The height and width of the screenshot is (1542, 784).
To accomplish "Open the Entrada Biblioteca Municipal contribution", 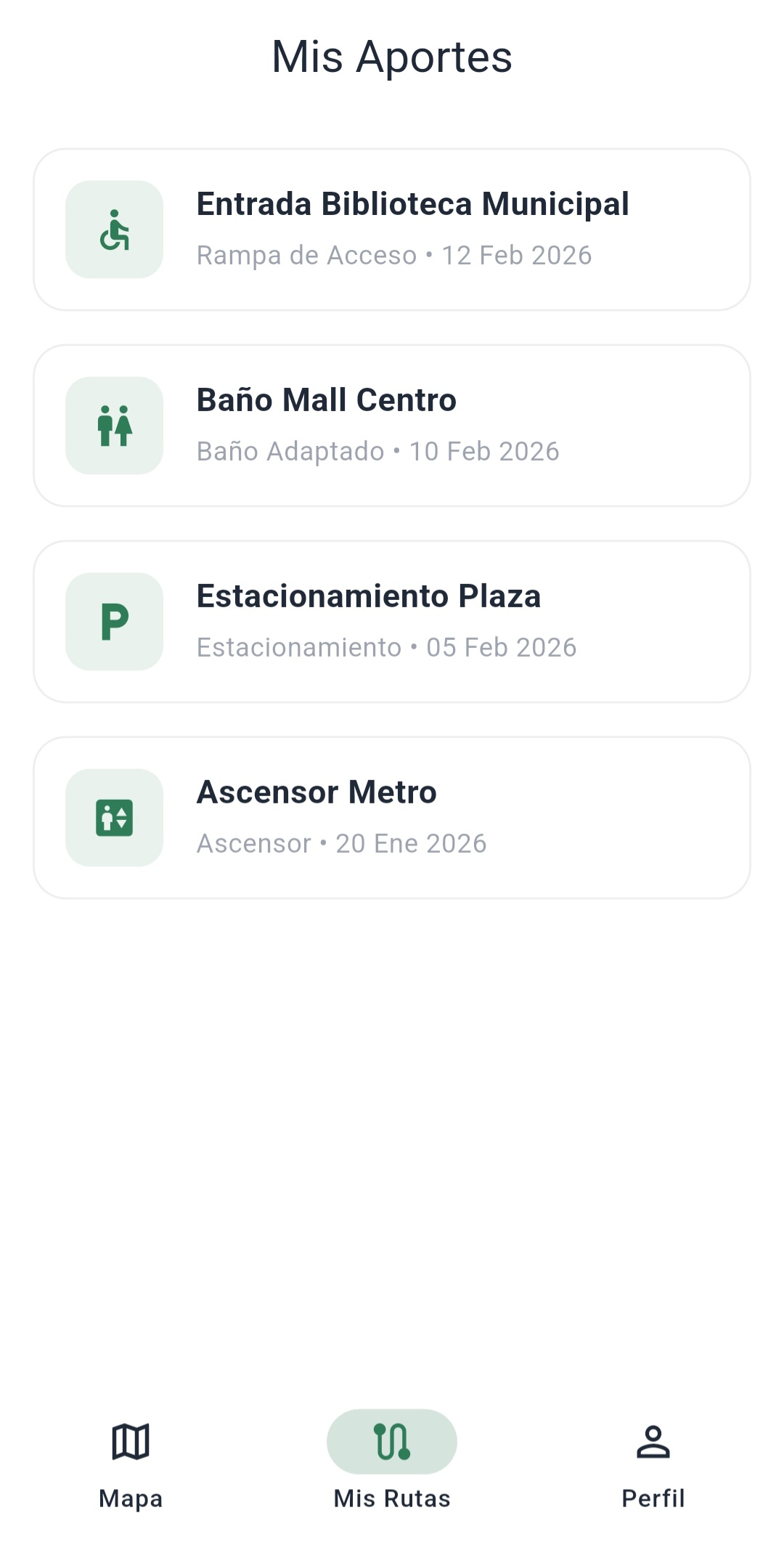I will [x=392, y=230].
